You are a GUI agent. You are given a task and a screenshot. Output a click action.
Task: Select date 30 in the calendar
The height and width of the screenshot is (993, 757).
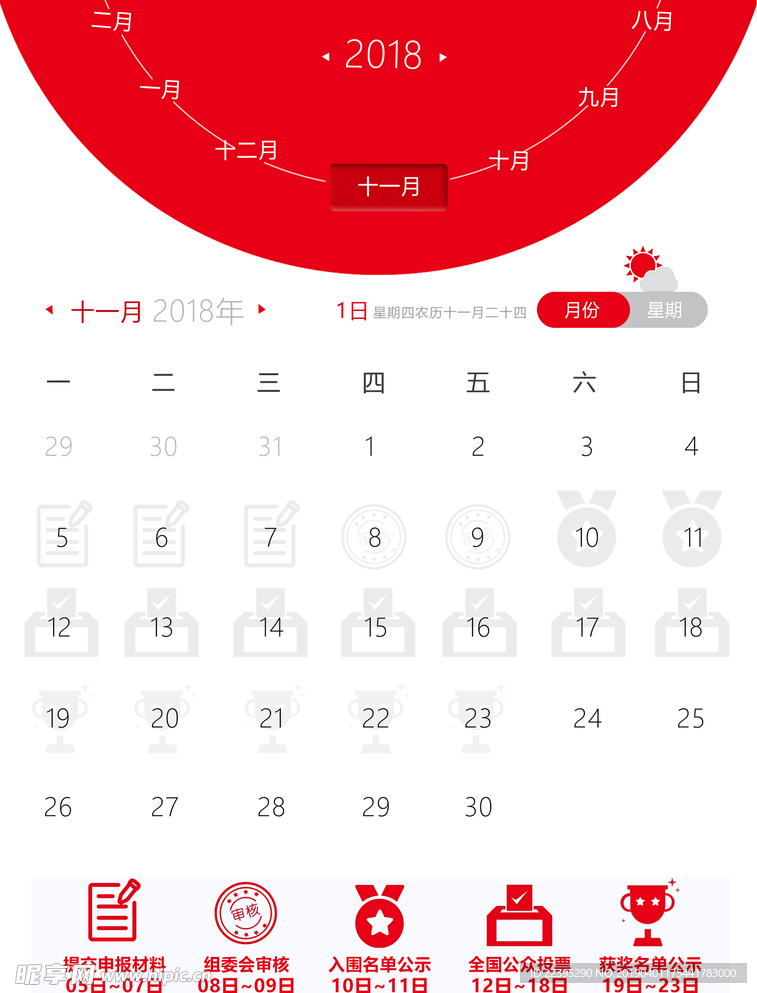(x=478, y=807)
